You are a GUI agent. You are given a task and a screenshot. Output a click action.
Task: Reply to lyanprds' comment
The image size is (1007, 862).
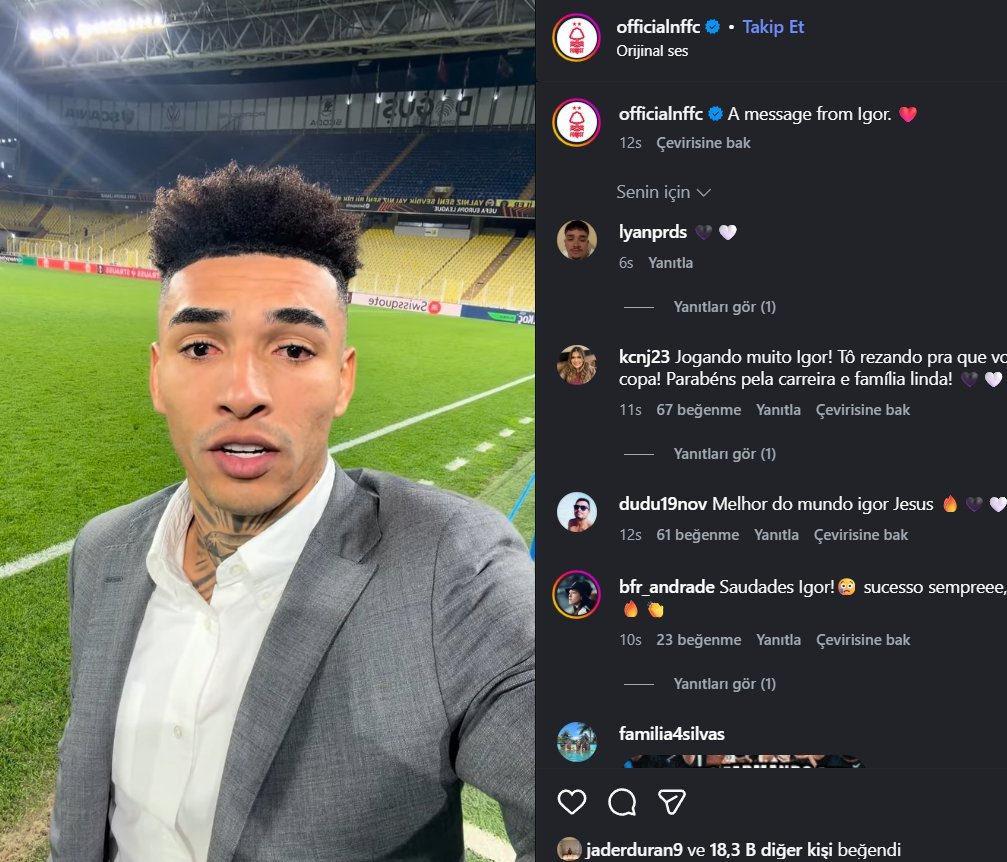pyautogui.click(x=670, y=263)
